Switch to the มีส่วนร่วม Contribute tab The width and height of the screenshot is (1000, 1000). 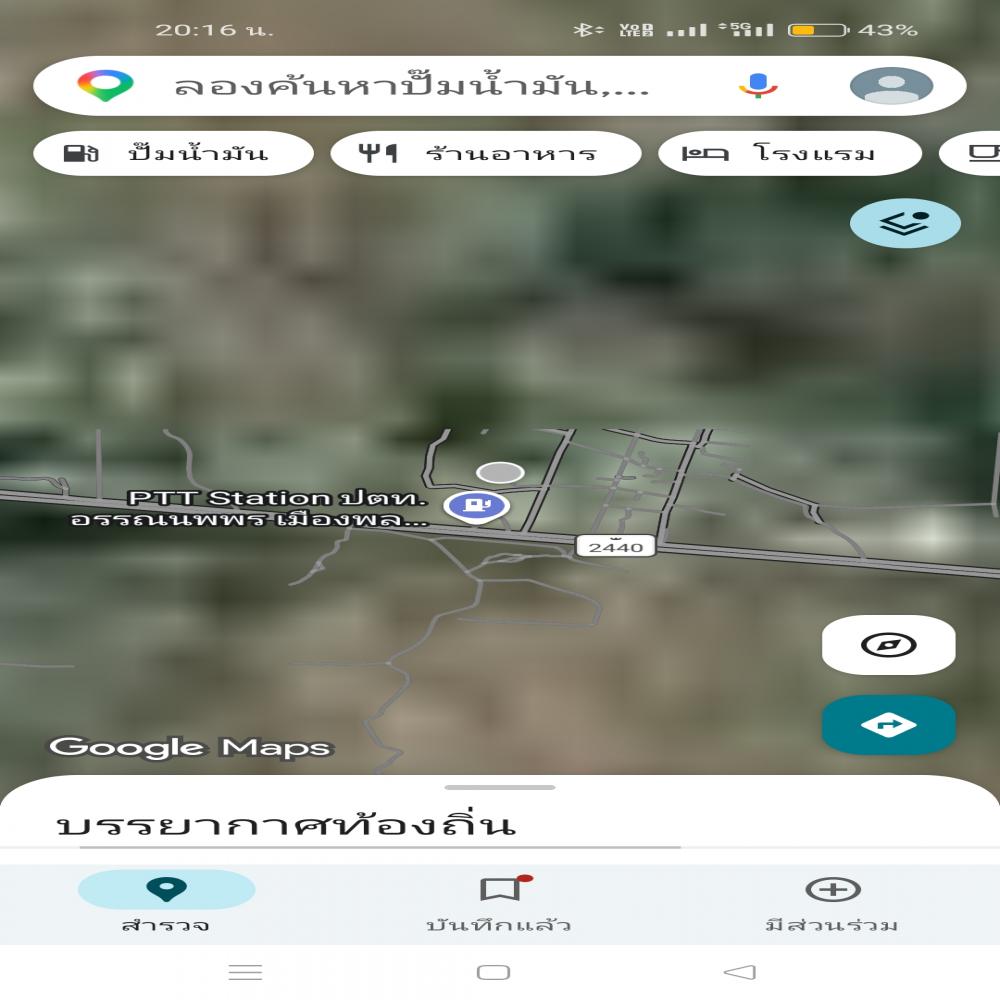832,901
